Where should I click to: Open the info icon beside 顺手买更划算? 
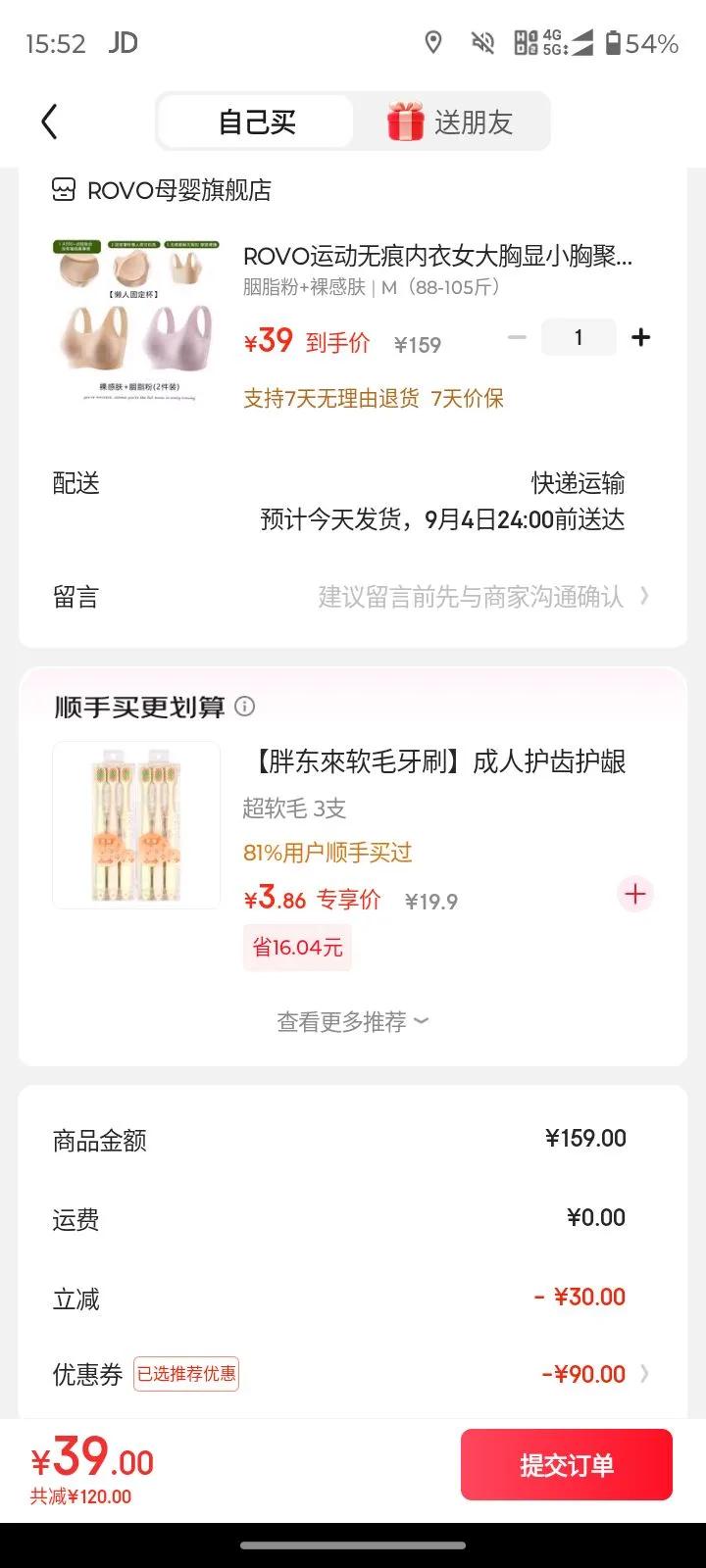tap(245, 706)
